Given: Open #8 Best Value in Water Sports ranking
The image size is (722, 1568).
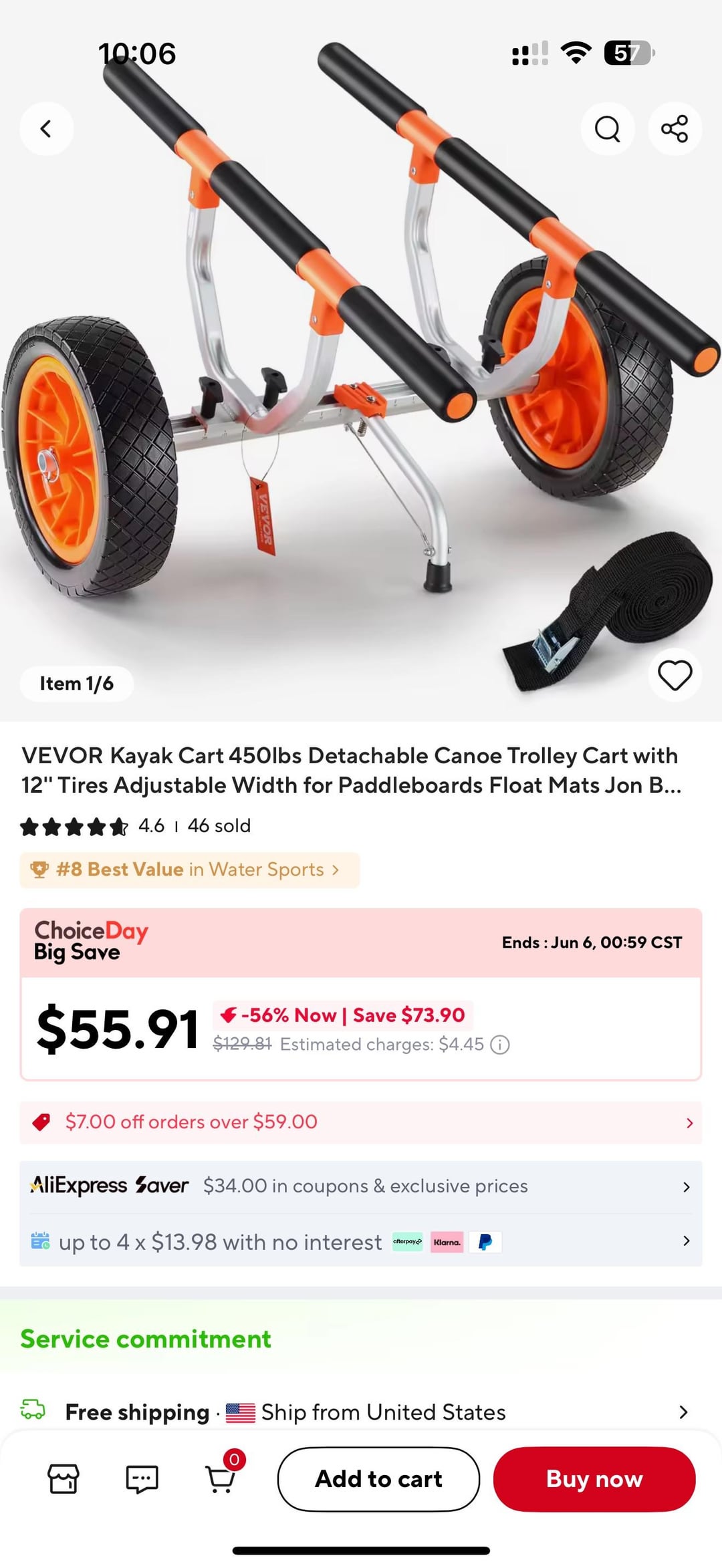Looking at the screenshot, I should (x=189, y=870).
